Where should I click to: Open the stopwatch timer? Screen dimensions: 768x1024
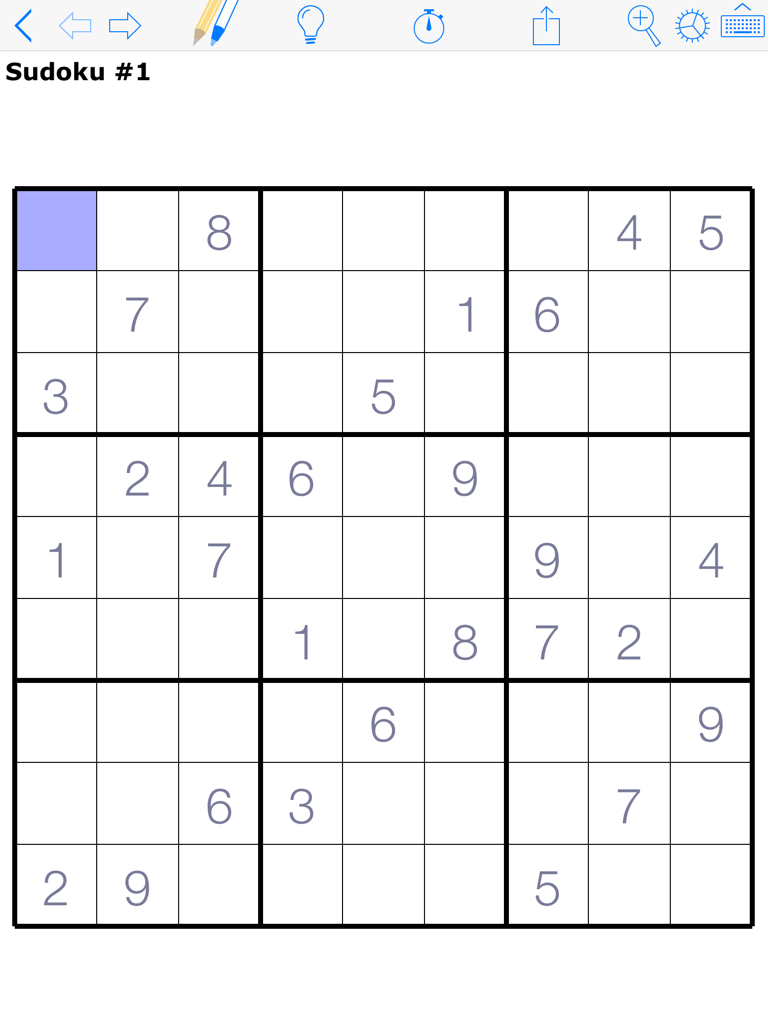point(429,25)
